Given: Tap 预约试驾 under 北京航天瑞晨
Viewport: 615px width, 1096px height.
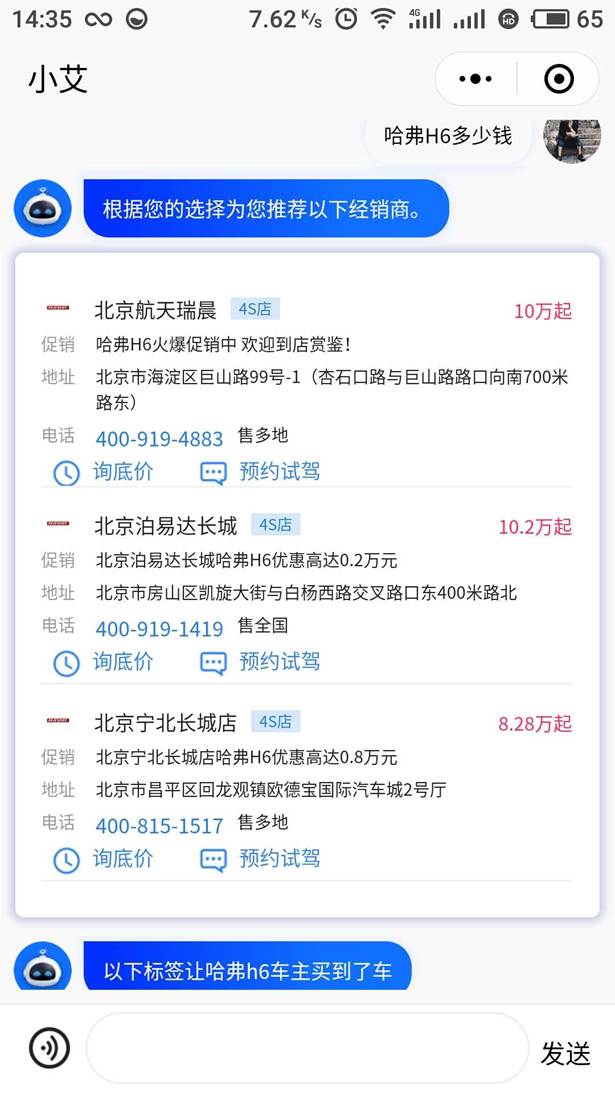Looking at the screenshot, I should (x=261, y=471).
